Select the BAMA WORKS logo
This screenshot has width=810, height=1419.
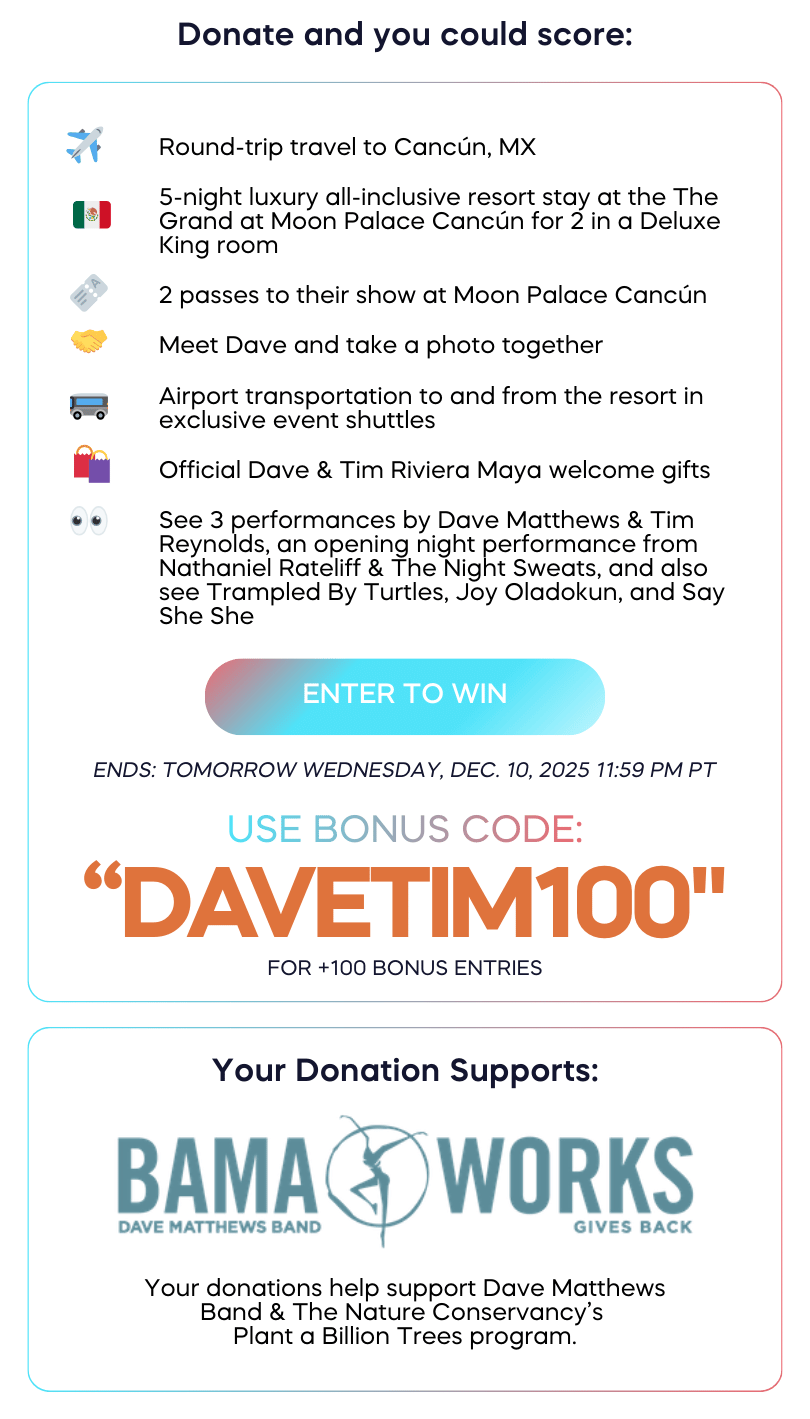coord(405,1176)
